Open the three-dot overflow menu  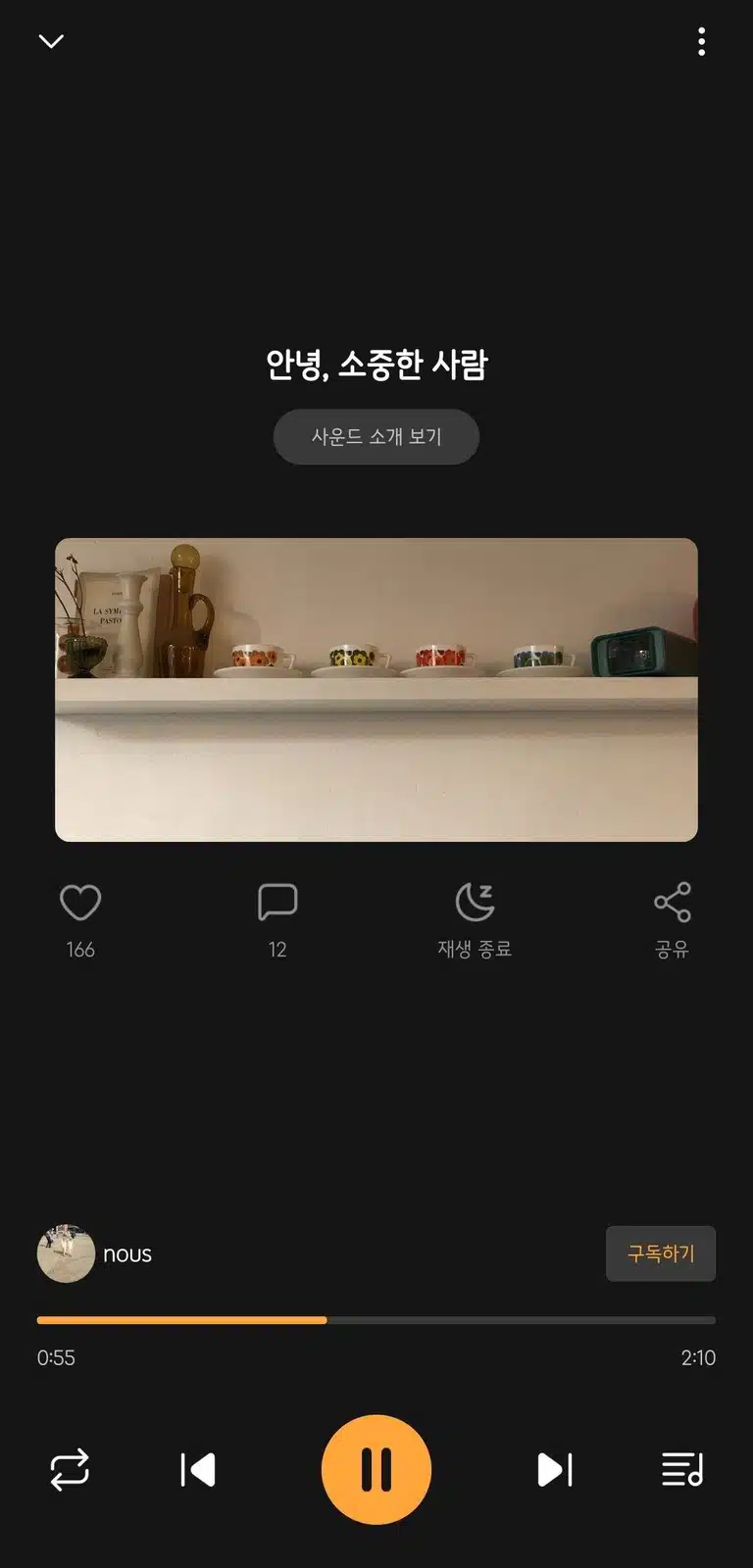(x=701, y=41)
